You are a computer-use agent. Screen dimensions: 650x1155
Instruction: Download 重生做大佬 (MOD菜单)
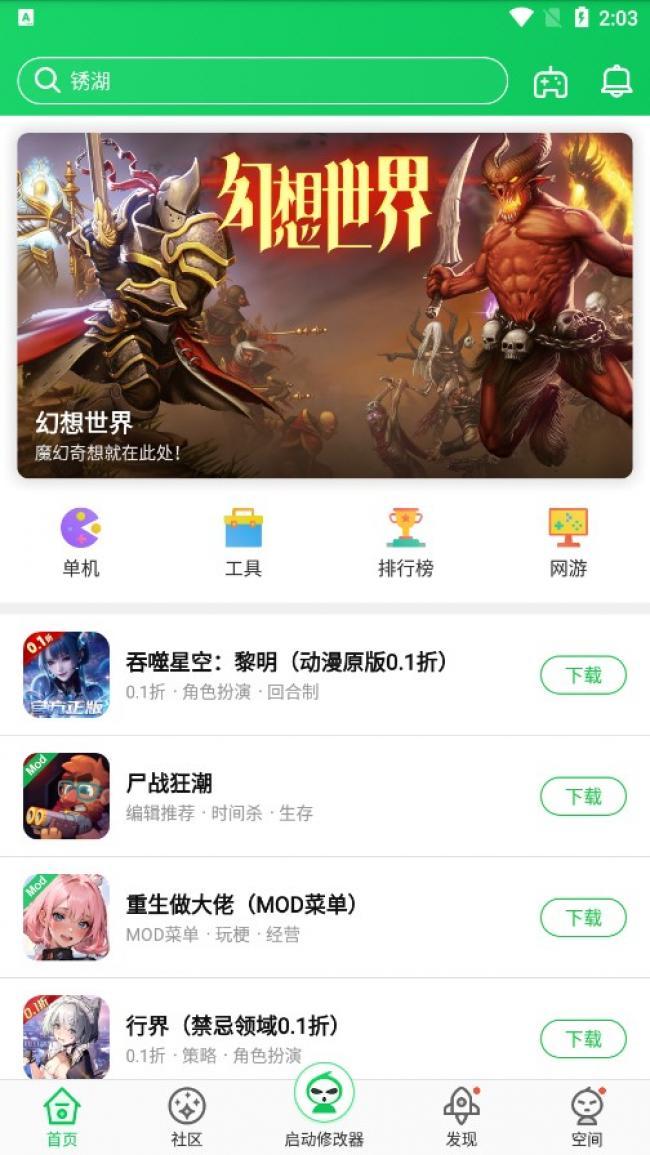[x=583, y=917]
